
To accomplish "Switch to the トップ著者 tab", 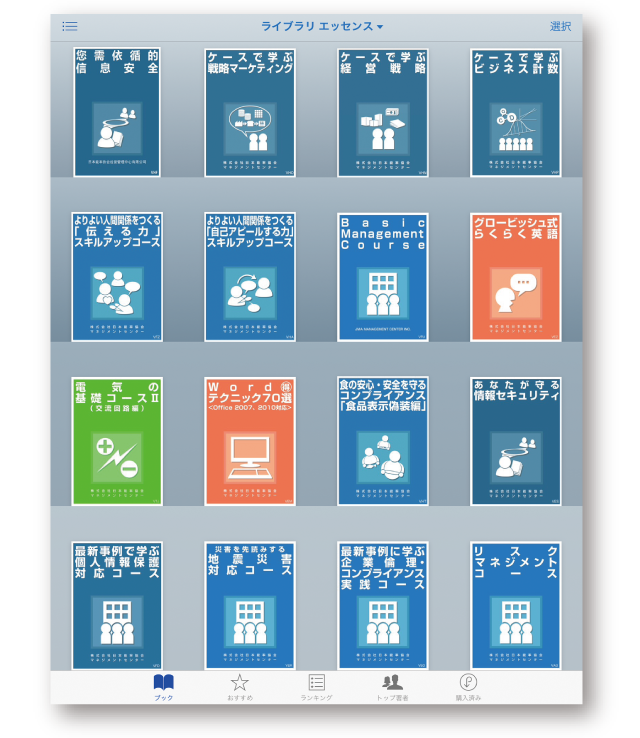I will tap(393, 687).
